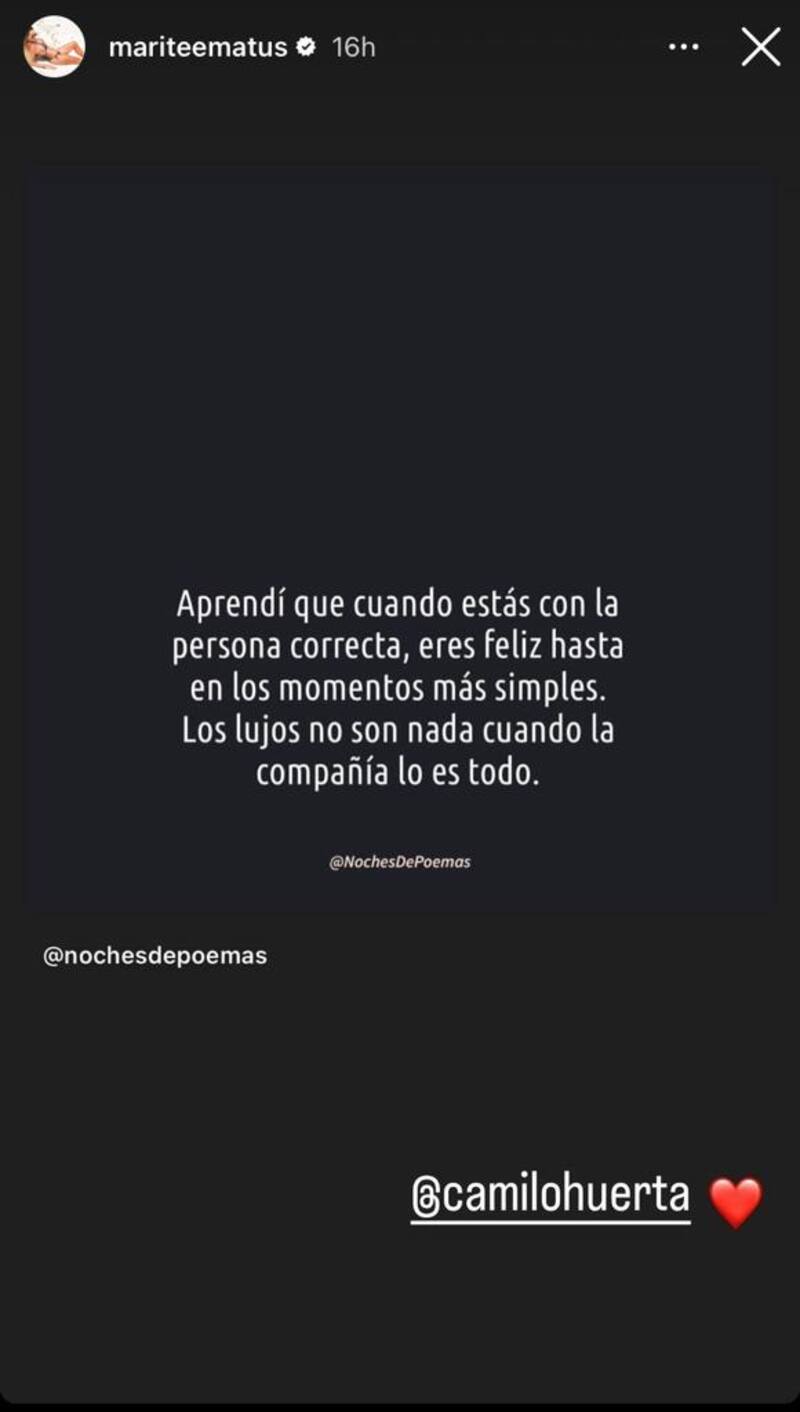
Task: Open the reshared @nochesdepoemas post
Action: pyautogui.click(x=400, y=540)
